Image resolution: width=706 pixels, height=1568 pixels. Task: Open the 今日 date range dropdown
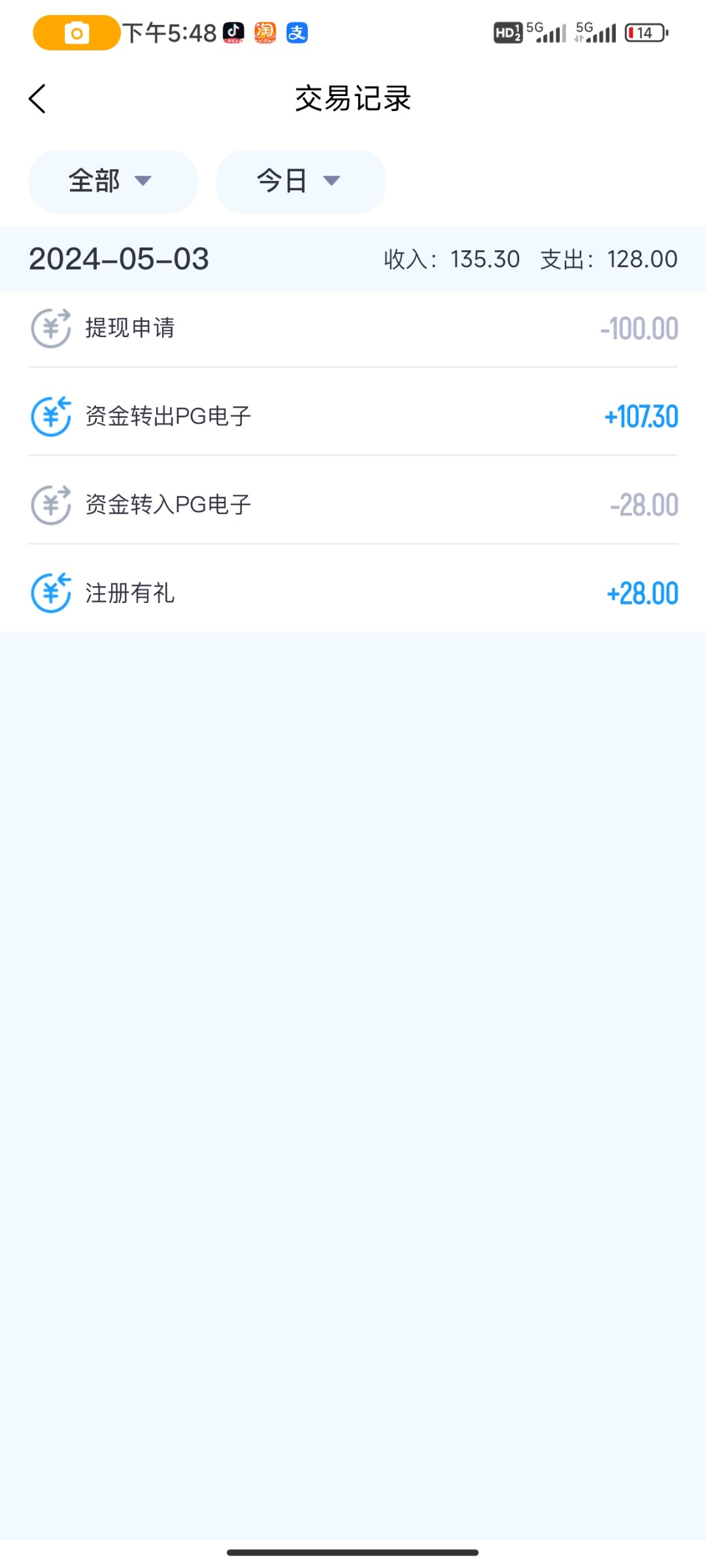point(301,181)
